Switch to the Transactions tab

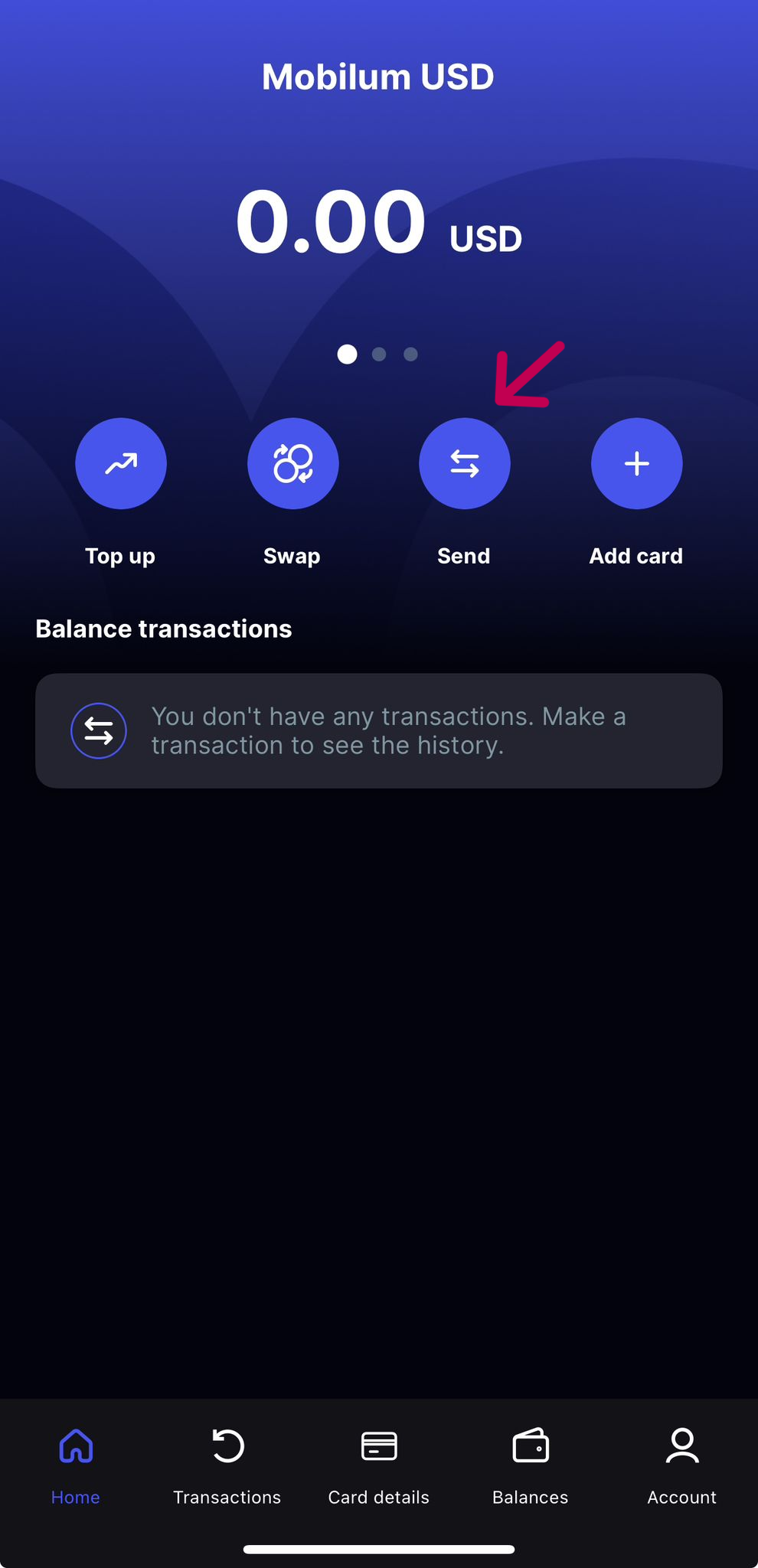pos(227,1465)
